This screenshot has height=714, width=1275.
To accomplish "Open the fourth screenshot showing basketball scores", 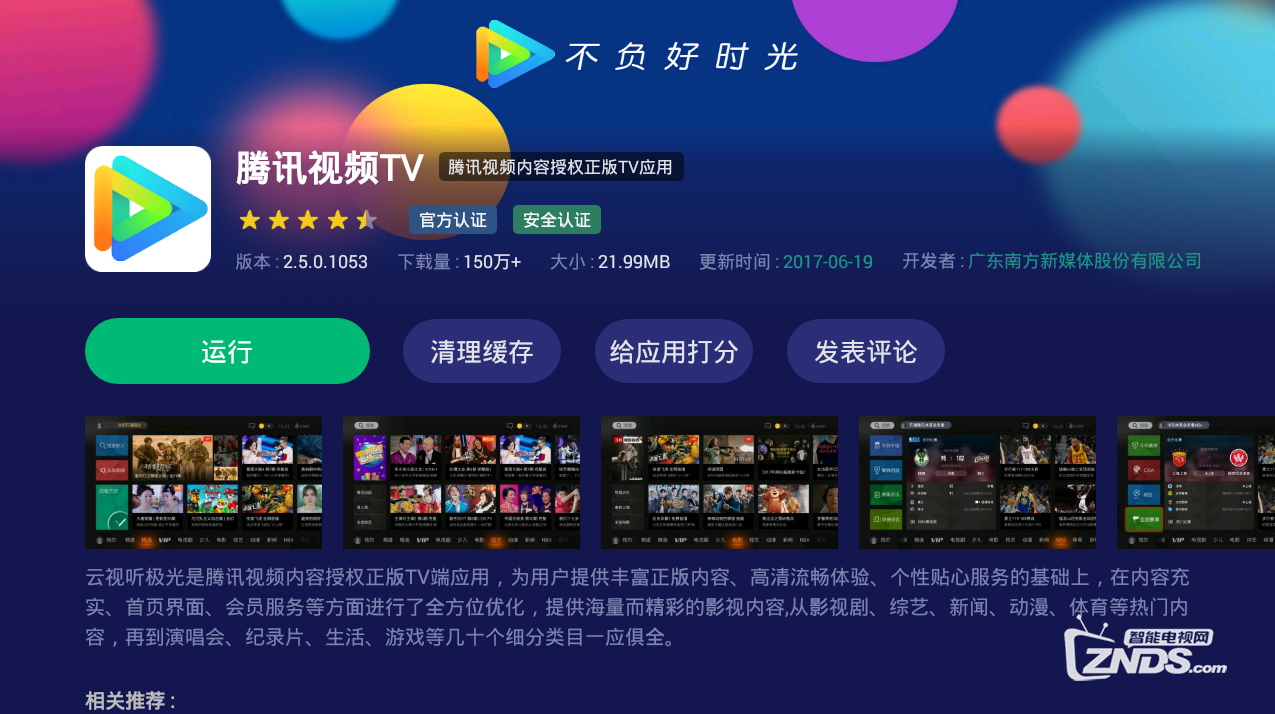I will [x=977, y=482].
